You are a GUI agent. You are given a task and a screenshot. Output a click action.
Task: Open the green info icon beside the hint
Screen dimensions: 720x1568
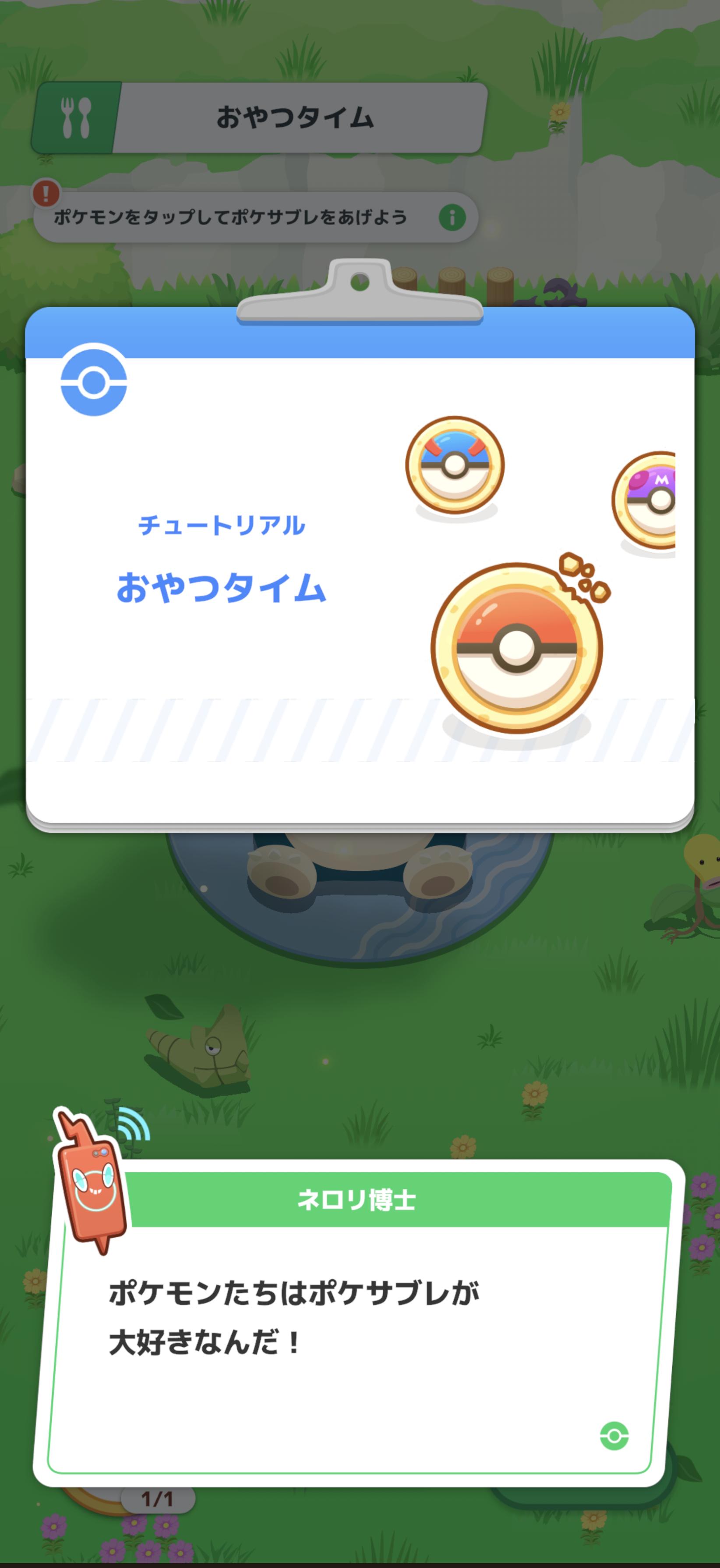click(452, 217)
